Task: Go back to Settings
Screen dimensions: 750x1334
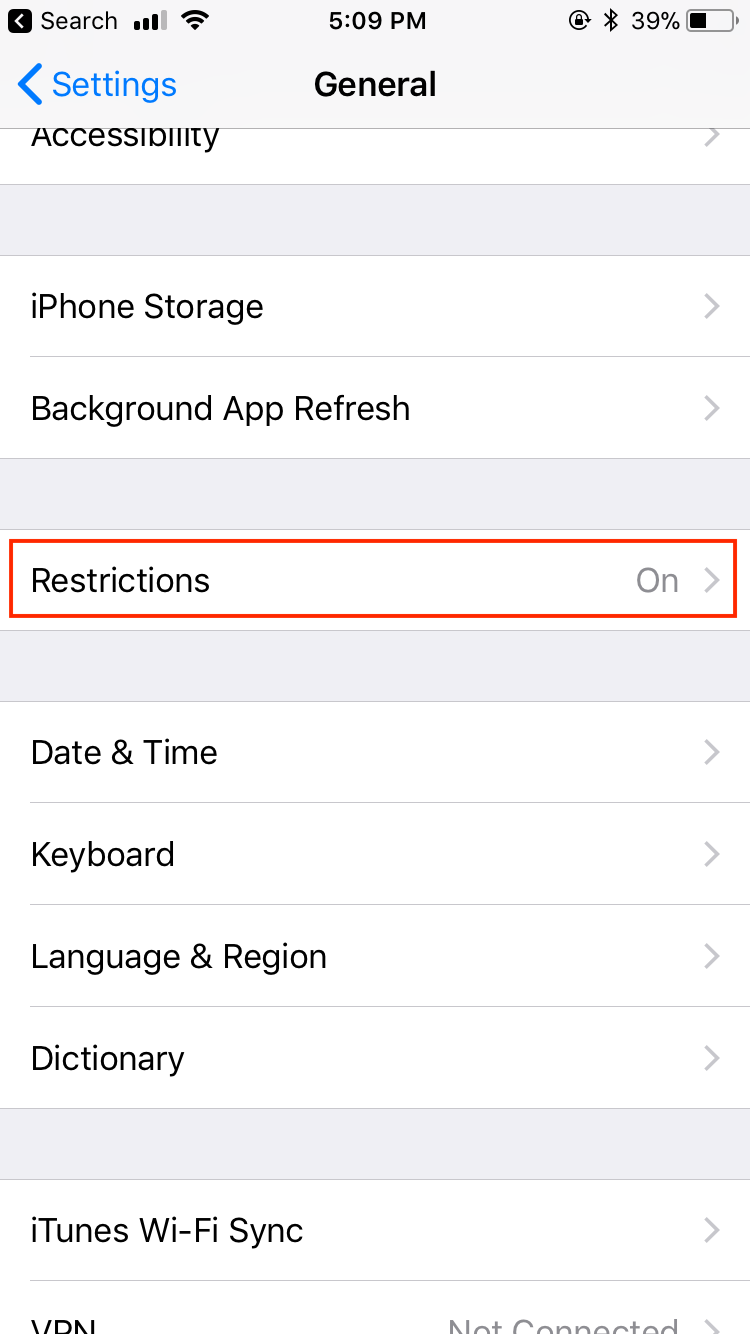Action: 97,85
